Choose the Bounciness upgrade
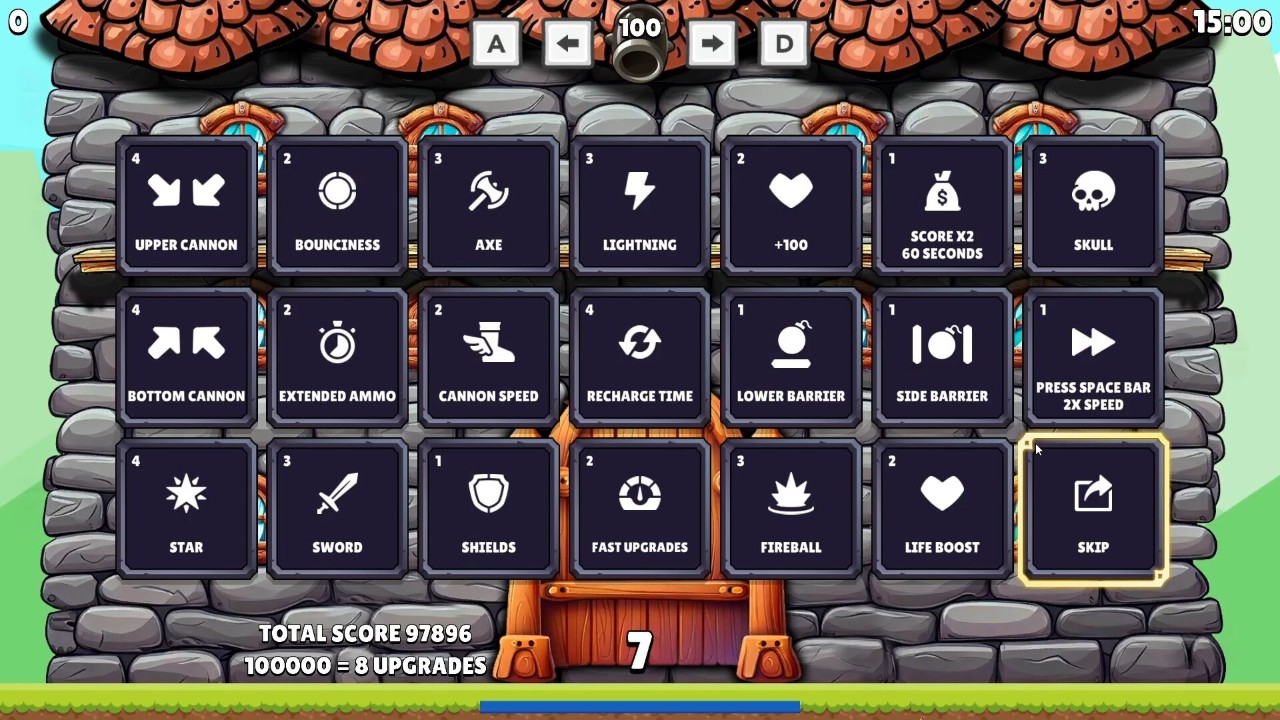 [x=337, y=208]
